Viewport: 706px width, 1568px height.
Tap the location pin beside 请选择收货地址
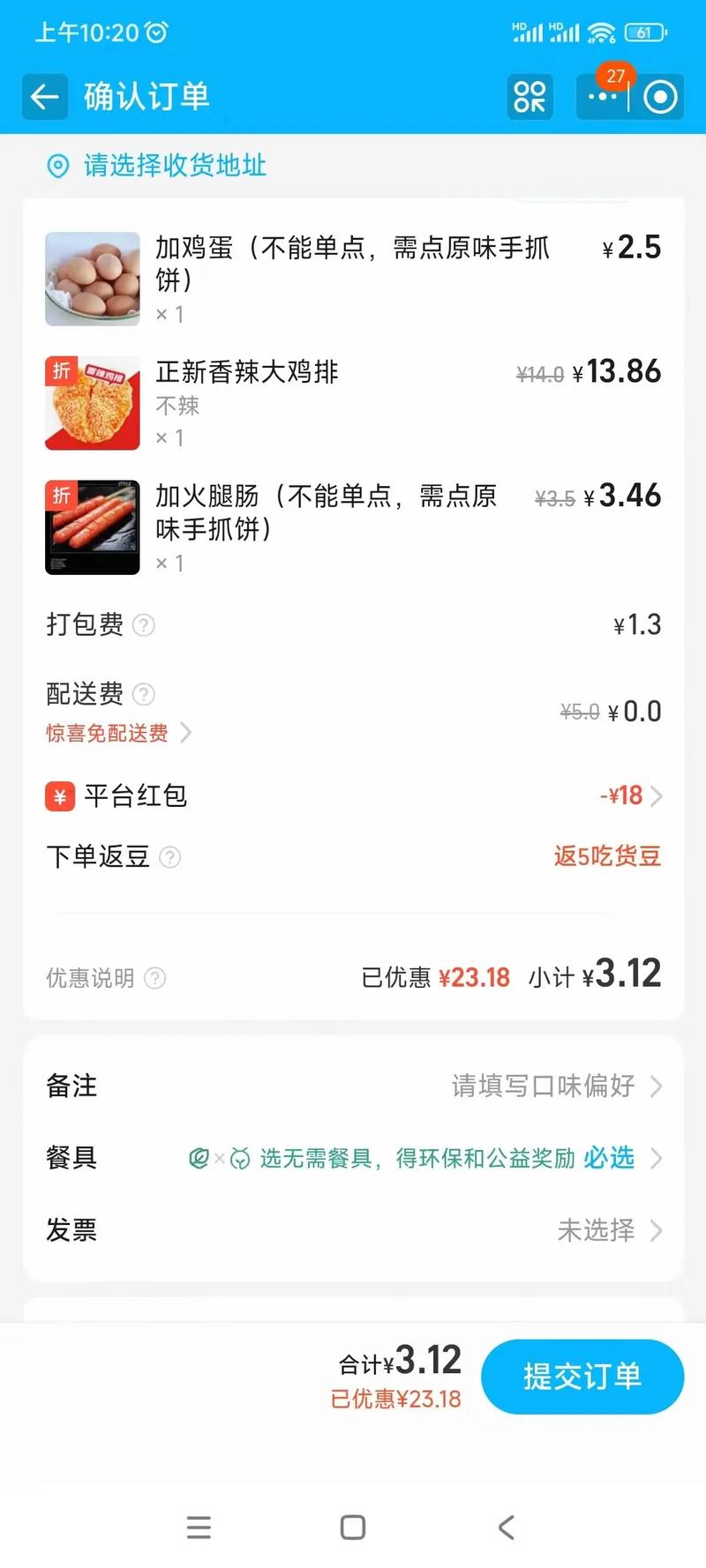coord(58,167)
